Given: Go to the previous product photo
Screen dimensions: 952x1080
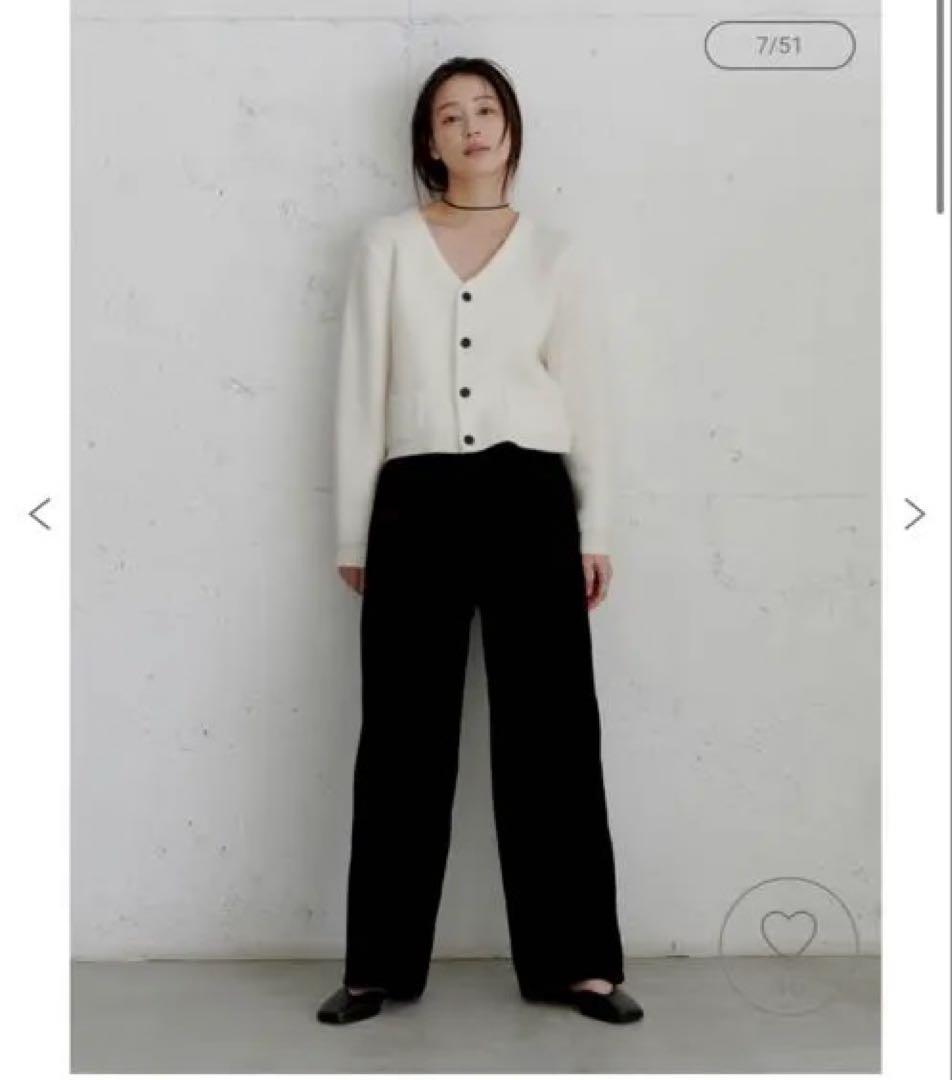Looking at the screenshot, I should (x=40, y=514).
